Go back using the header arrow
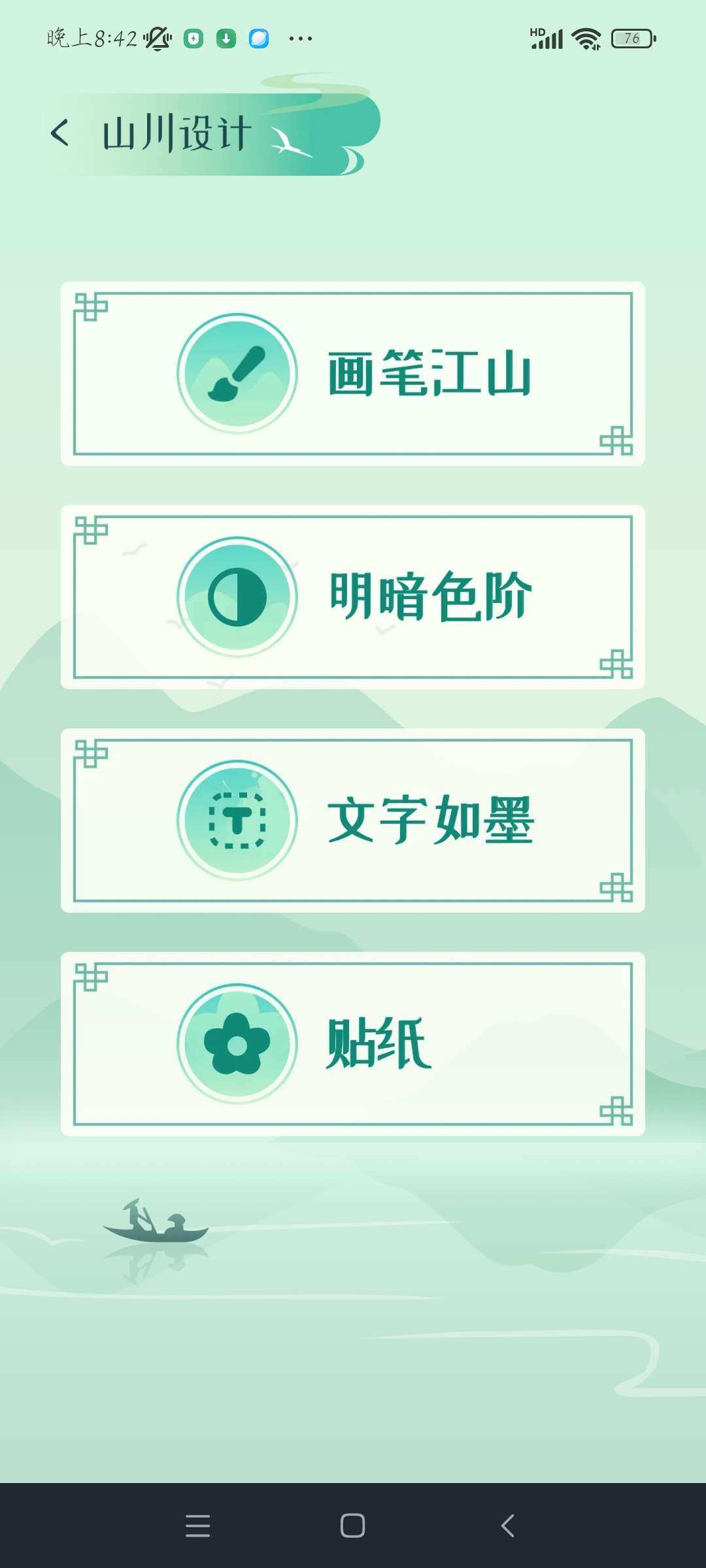706x1568 pixels. point(60,133)
